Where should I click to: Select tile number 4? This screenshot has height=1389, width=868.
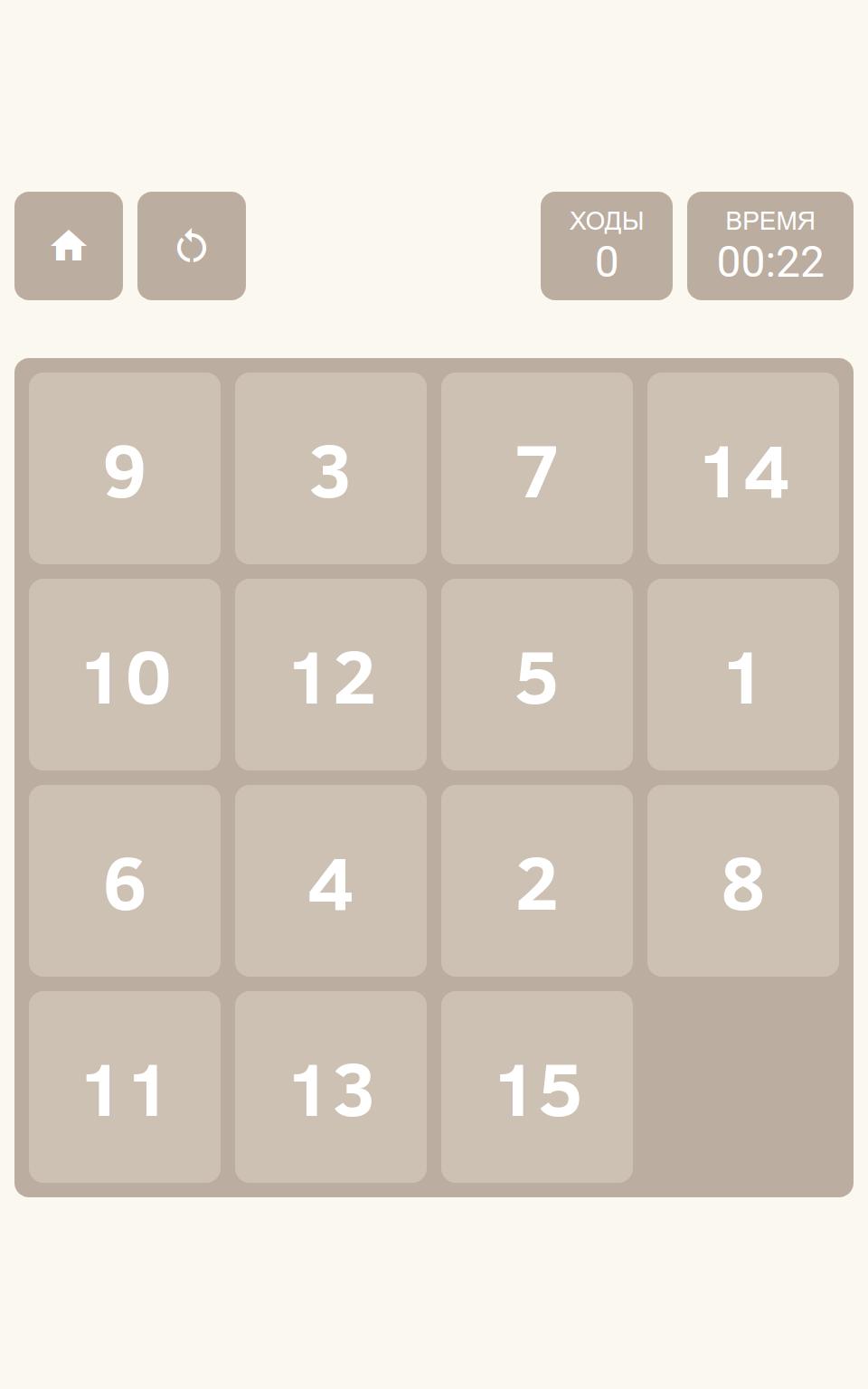(331, 881)
